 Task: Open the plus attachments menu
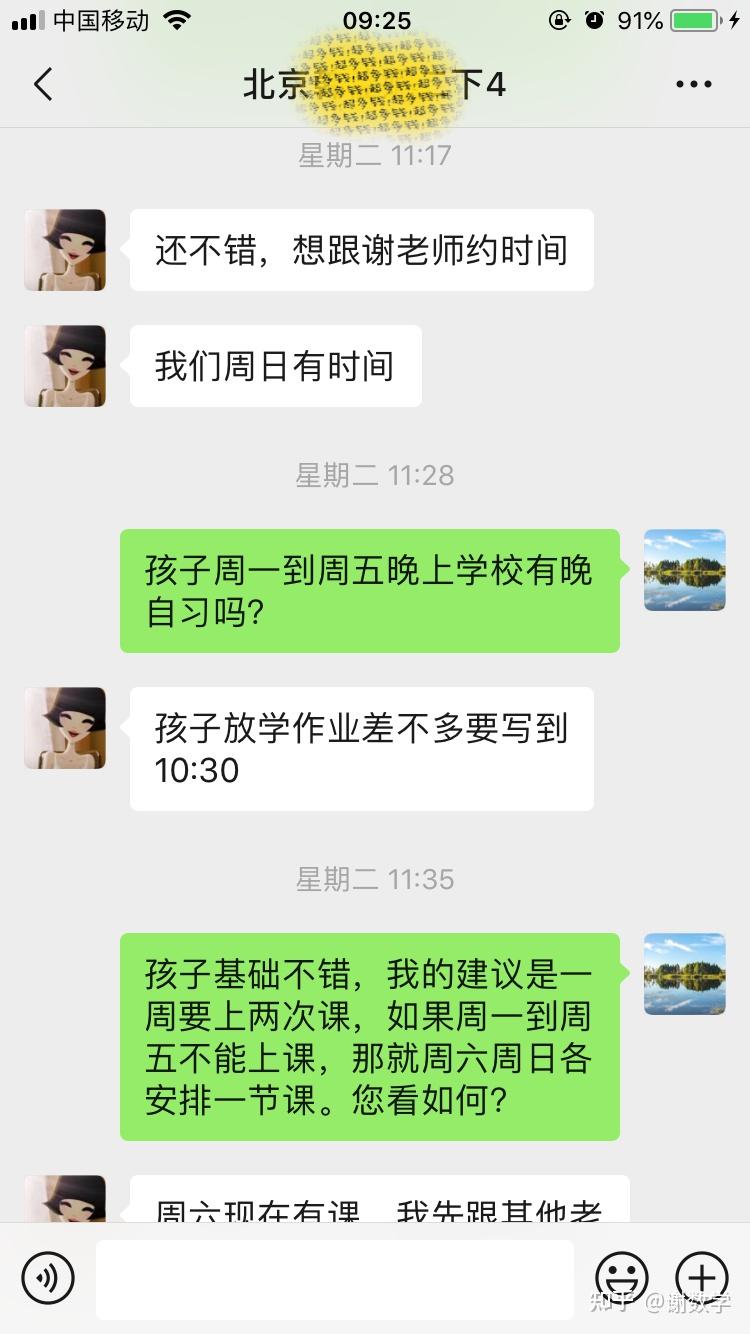702,1278
